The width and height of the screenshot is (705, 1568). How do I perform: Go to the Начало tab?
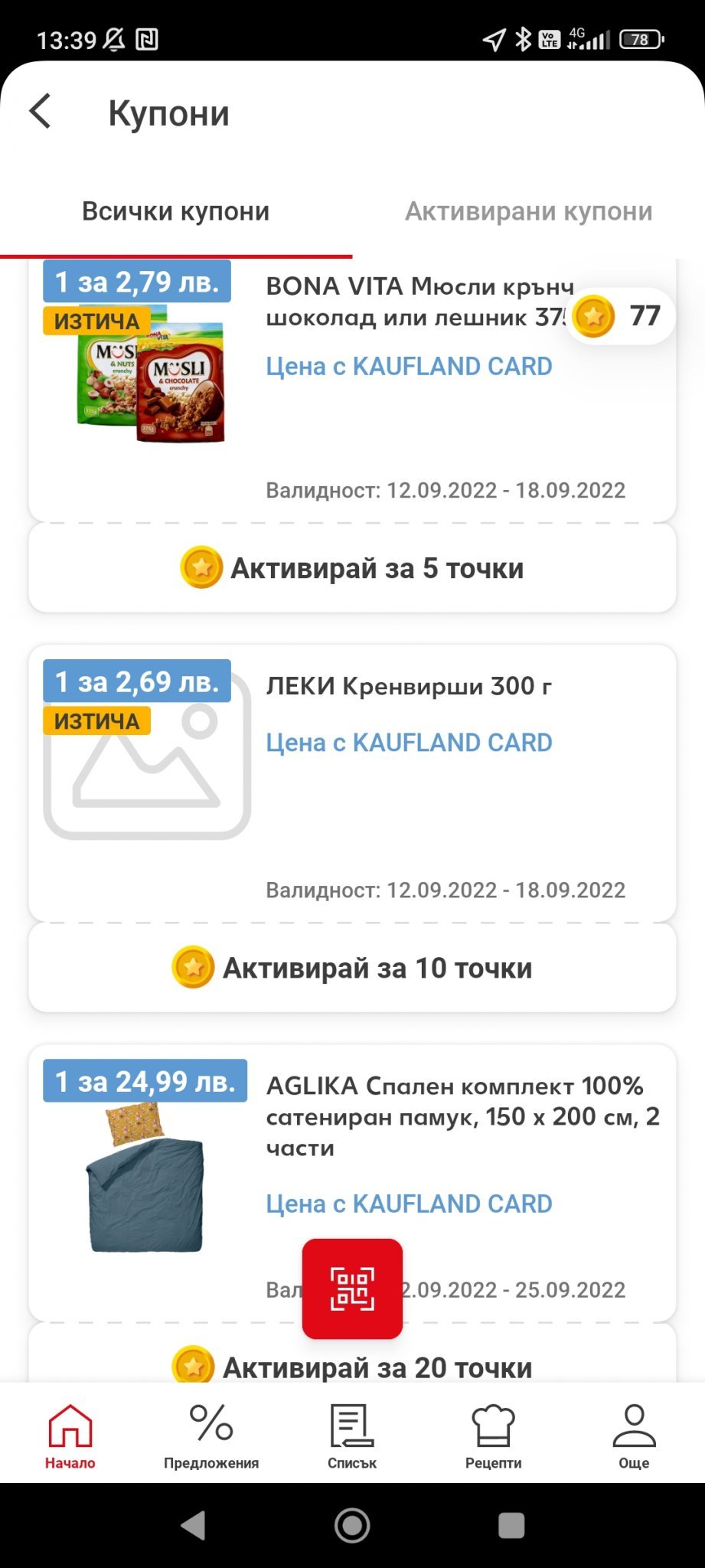70,1436
